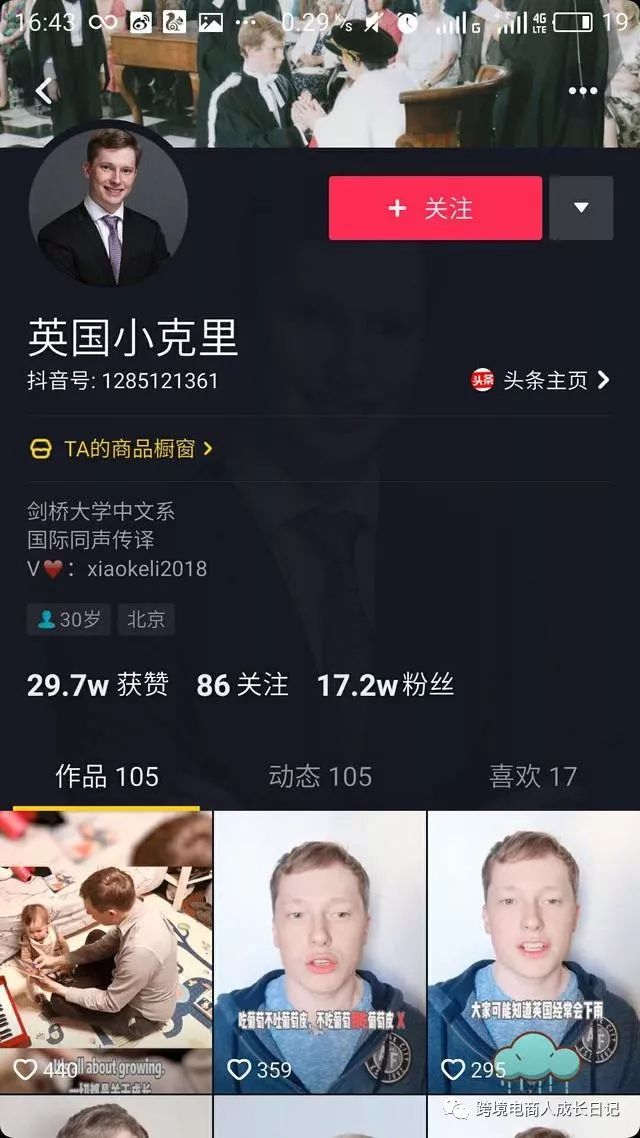Open the video with 295 likes
Viewport: 640px width, 1138px height.
[534, 950]
